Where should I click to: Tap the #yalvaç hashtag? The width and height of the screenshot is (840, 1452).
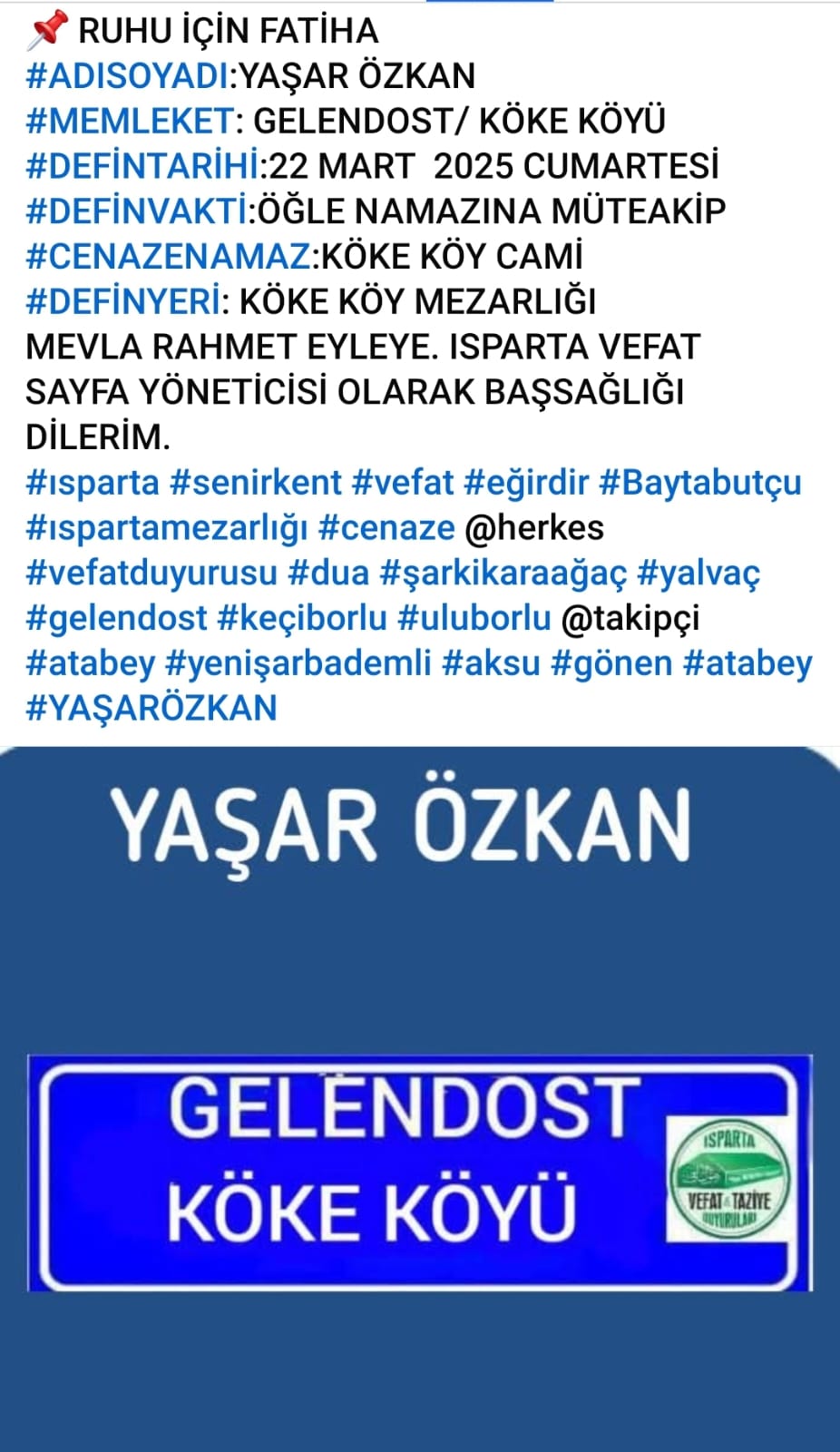(x=698, y=574)
